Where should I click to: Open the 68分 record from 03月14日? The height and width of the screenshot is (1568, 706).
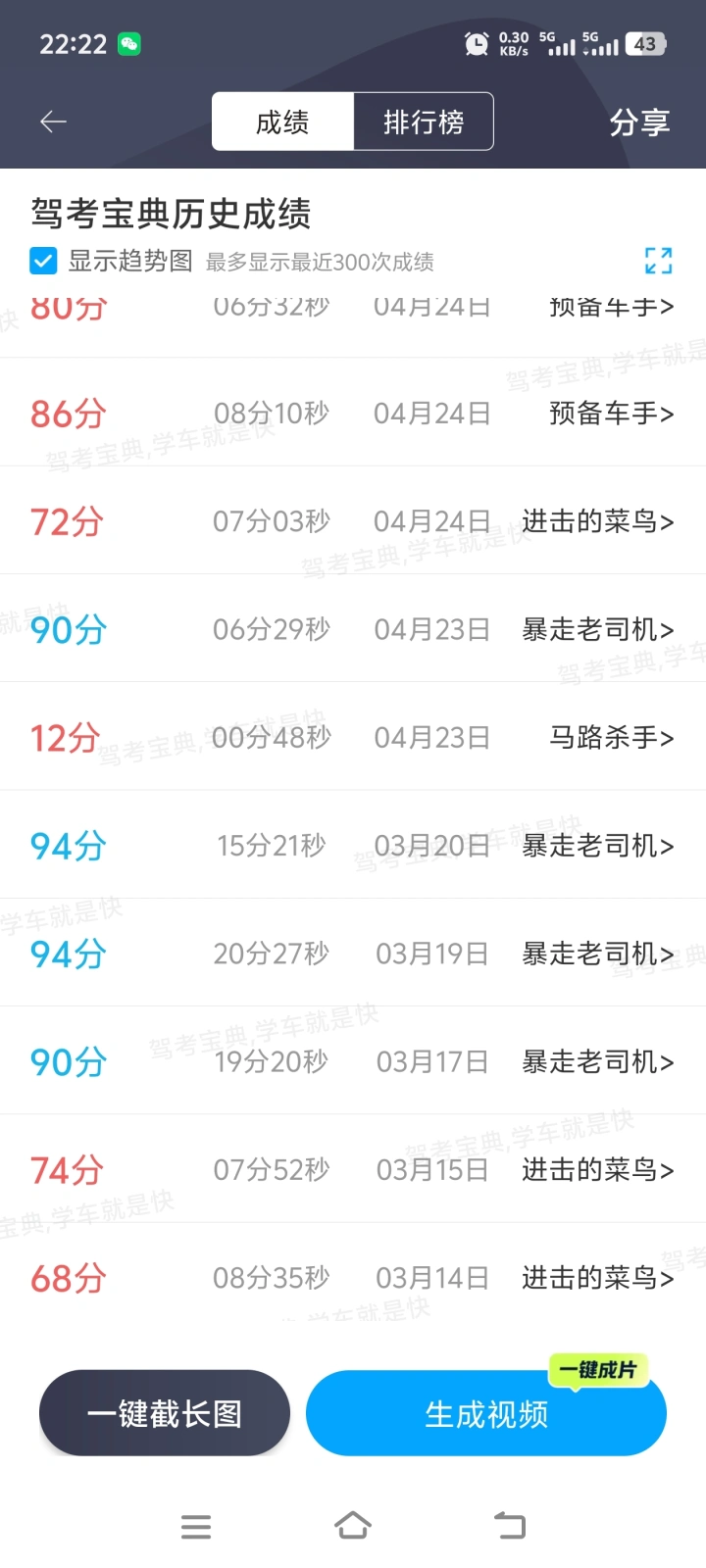click(x=353, y=1277)
